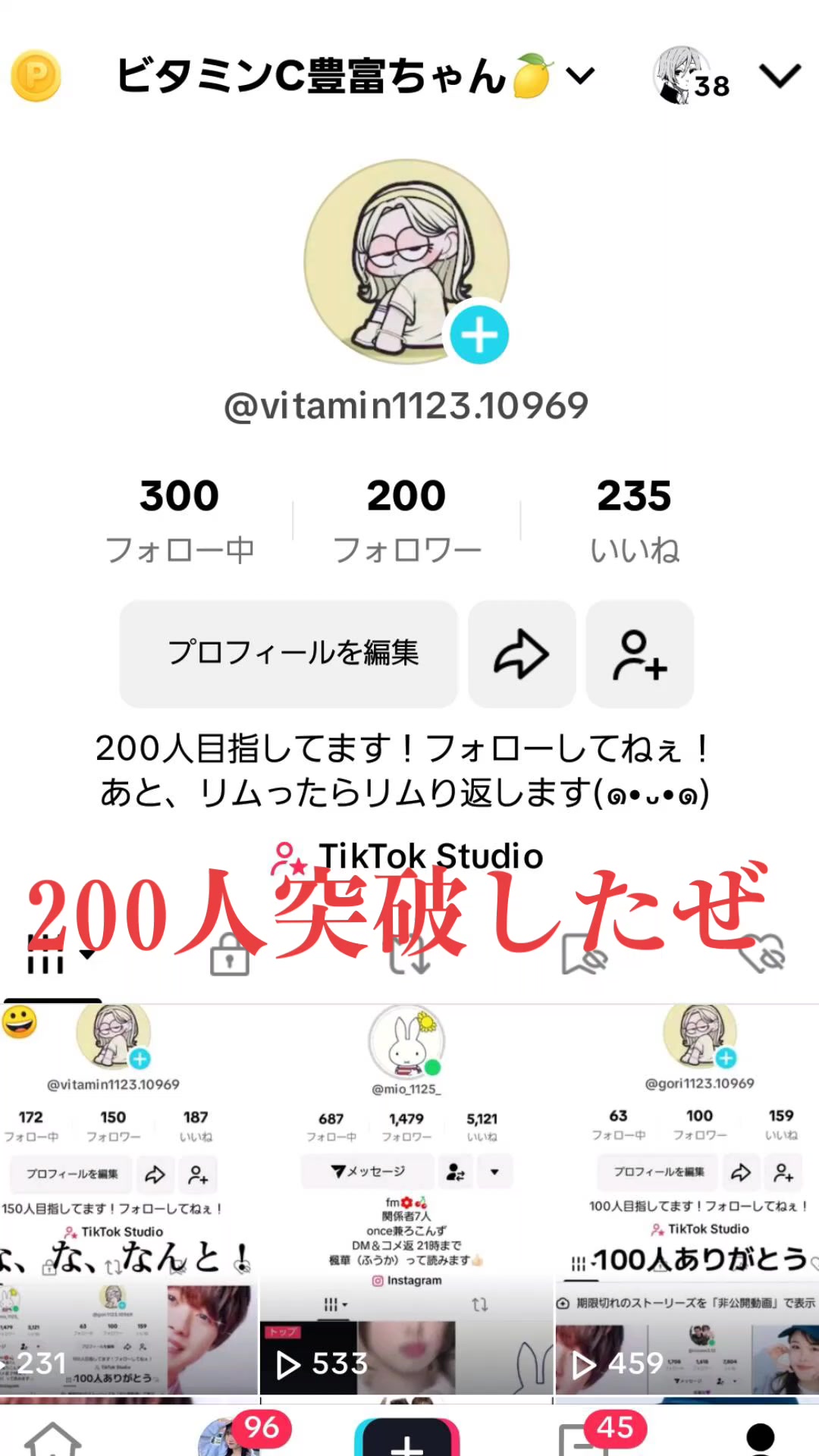
Task: Share this profile via arrow button
Action: [x=522, y=654]
